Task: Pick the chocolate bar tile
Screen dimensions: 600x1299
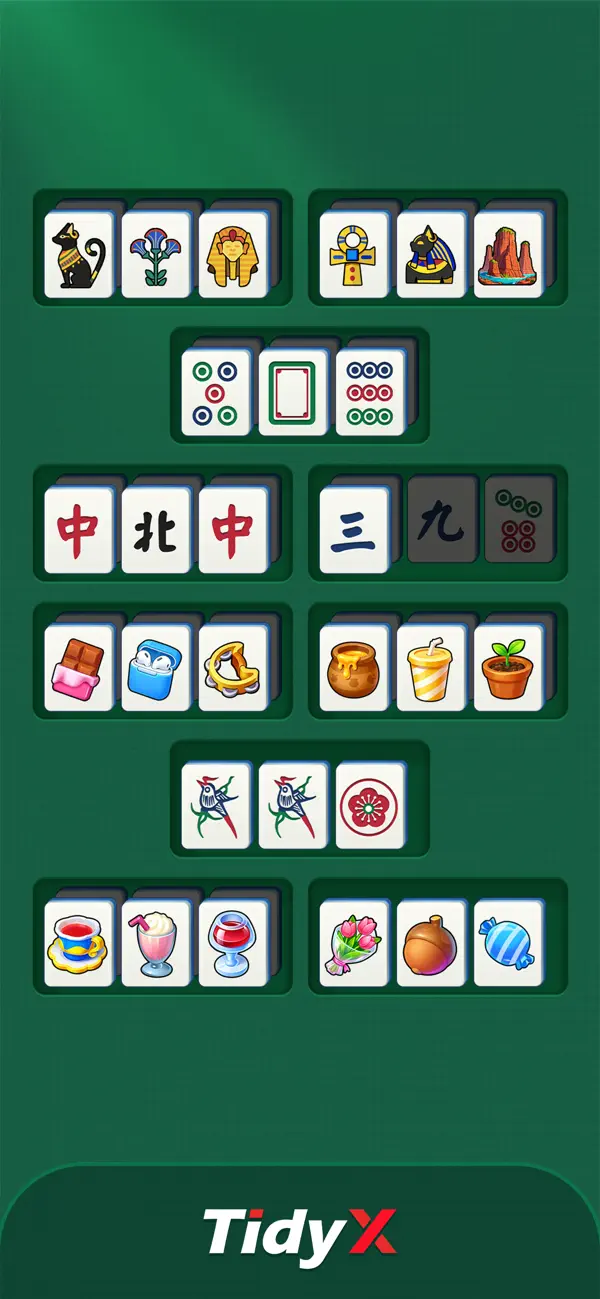Action: pos(79,668)
